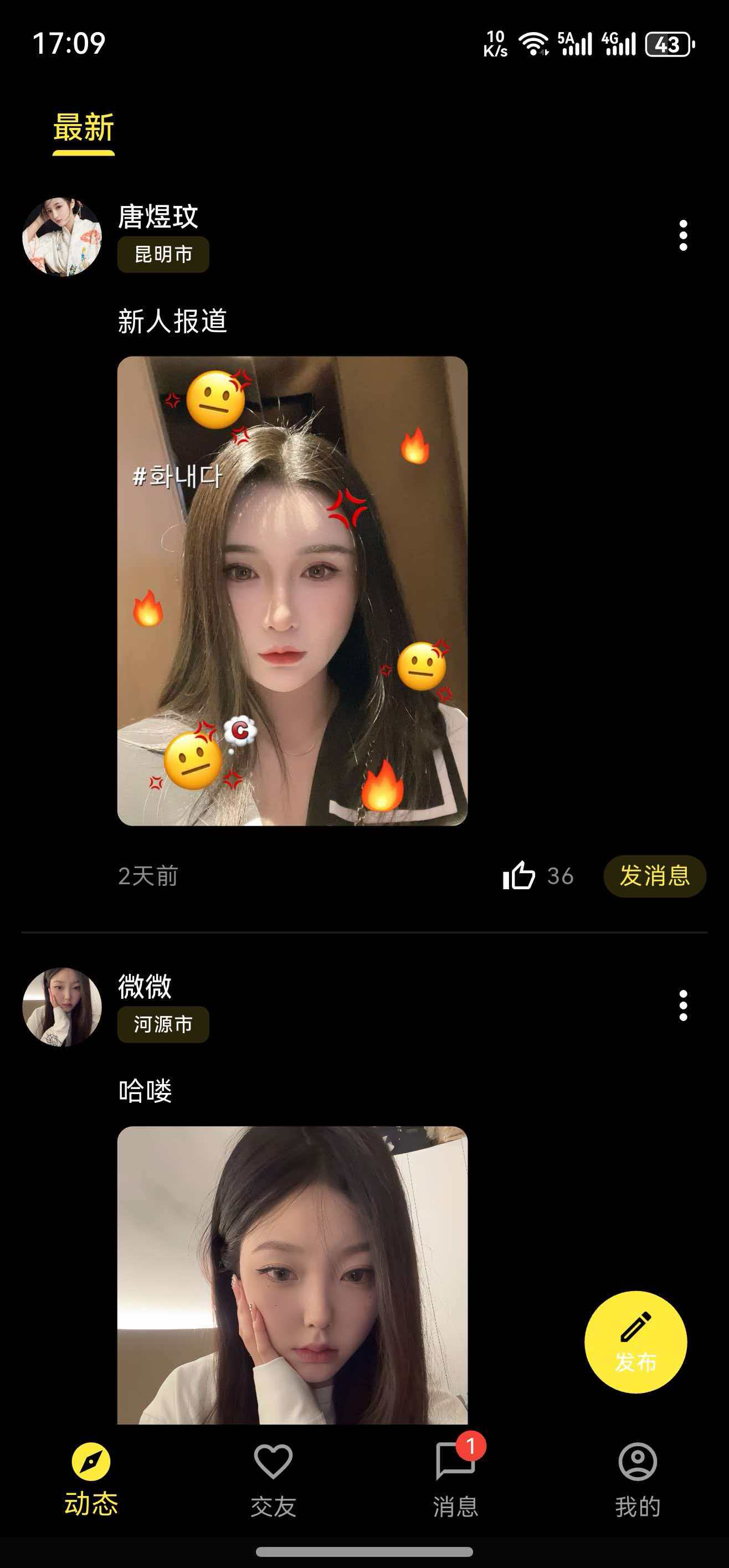View the photo in 微微's 哈喽 post
The image size is (729, 1568).
(292, 1275)
